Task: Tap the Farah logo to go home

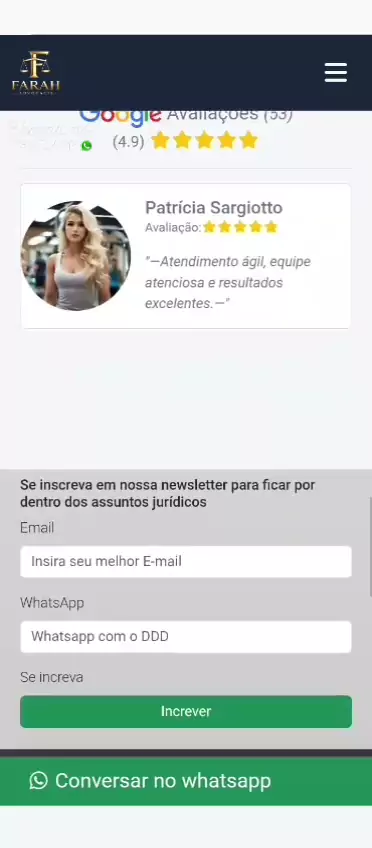Action: click(36, 73)
